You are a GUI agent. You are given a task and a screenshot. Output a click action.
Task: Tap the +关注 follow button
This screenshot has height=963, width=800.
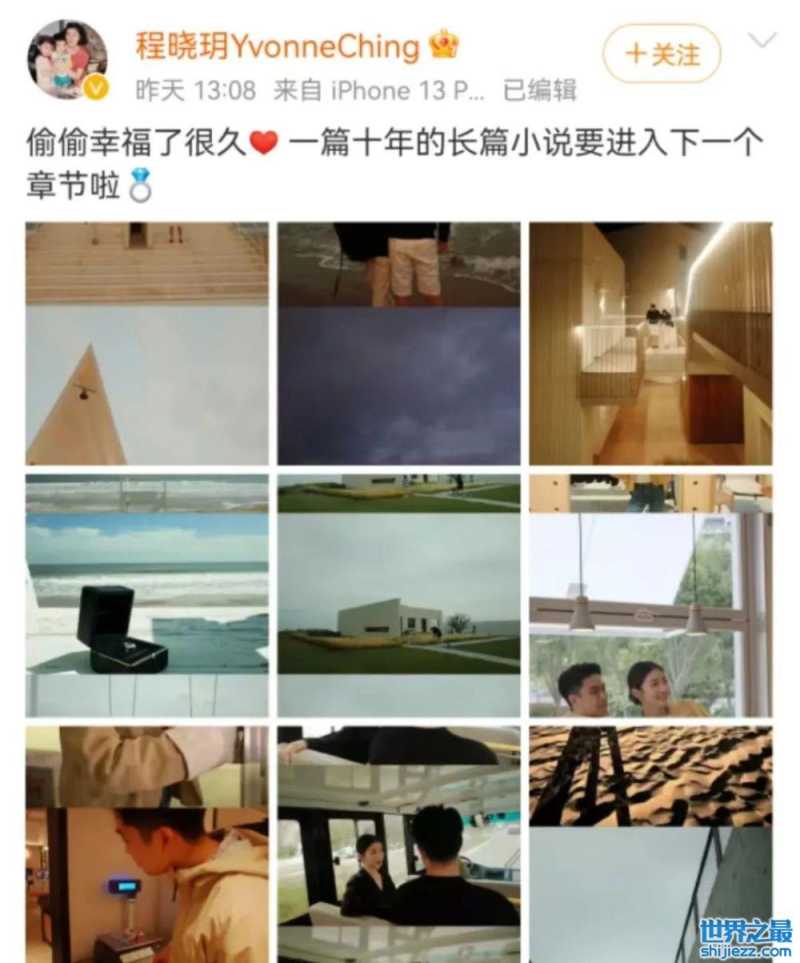point(661,54)
